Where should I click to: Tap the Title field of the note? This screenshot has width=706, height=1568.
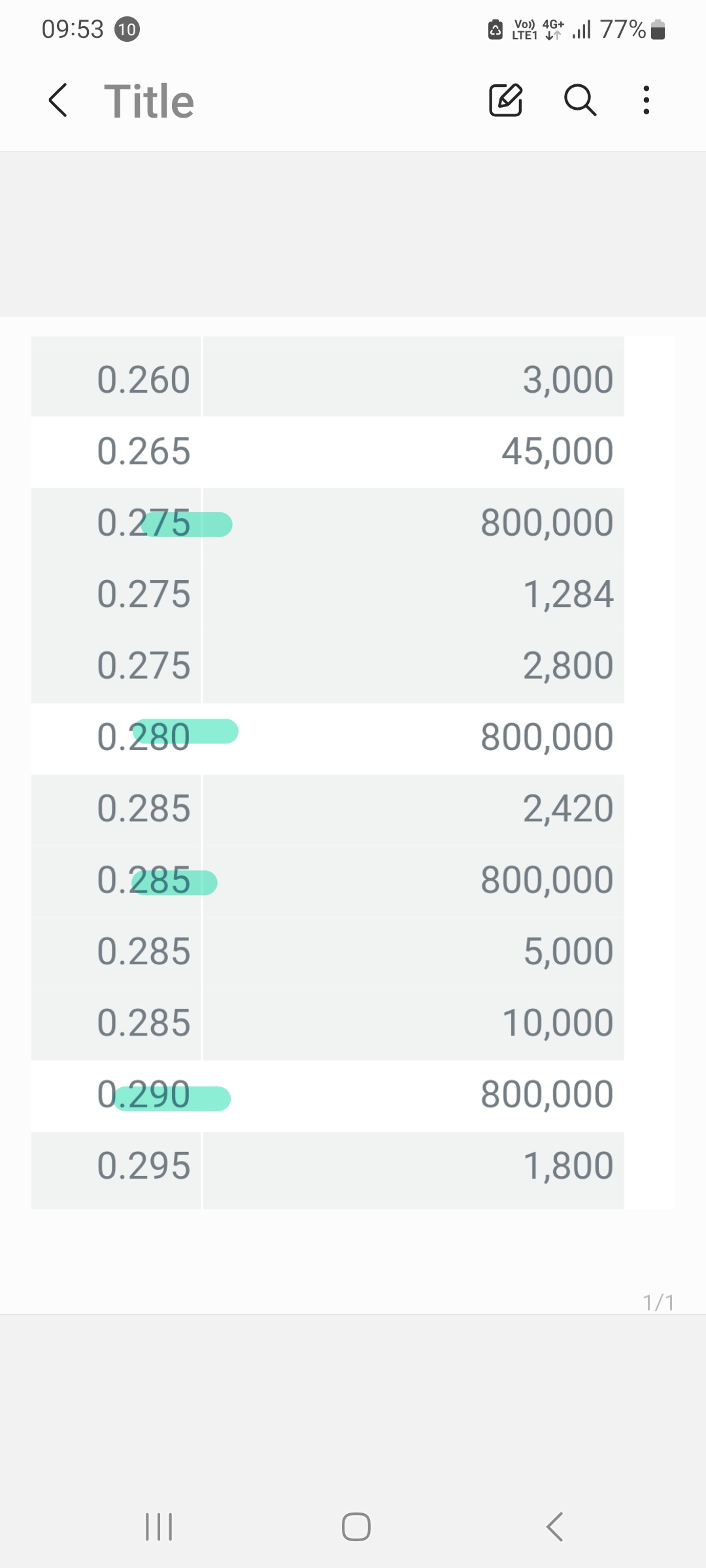point(149,101)
